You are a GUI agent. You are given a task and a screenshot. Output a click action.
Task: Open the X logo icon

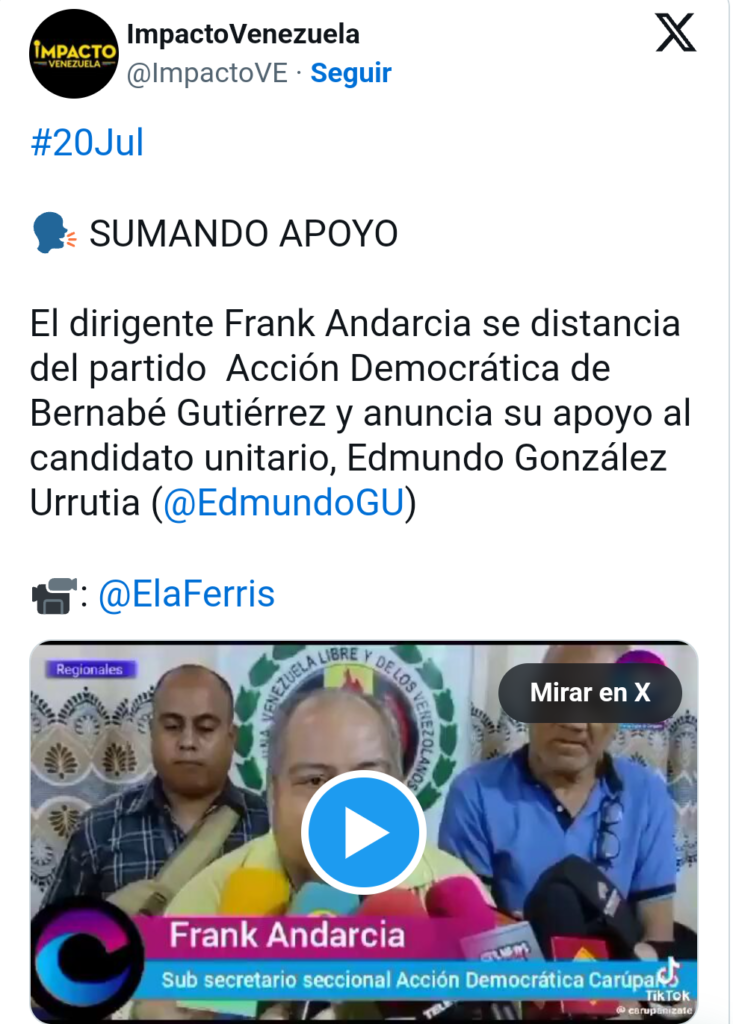[x=676, y=33]
